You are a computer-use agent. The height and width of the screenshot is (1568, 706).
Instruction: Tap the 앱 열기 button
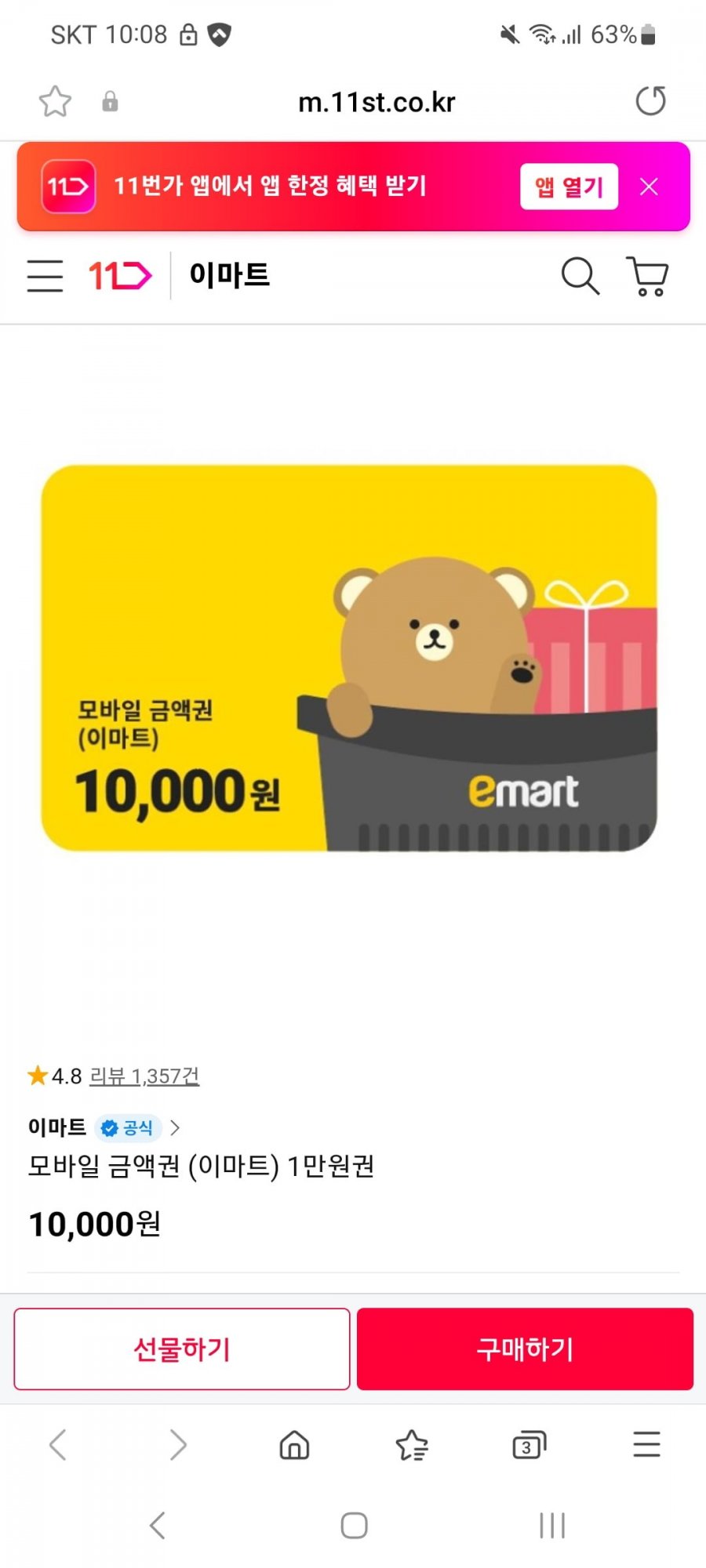(x=569, y=187)
